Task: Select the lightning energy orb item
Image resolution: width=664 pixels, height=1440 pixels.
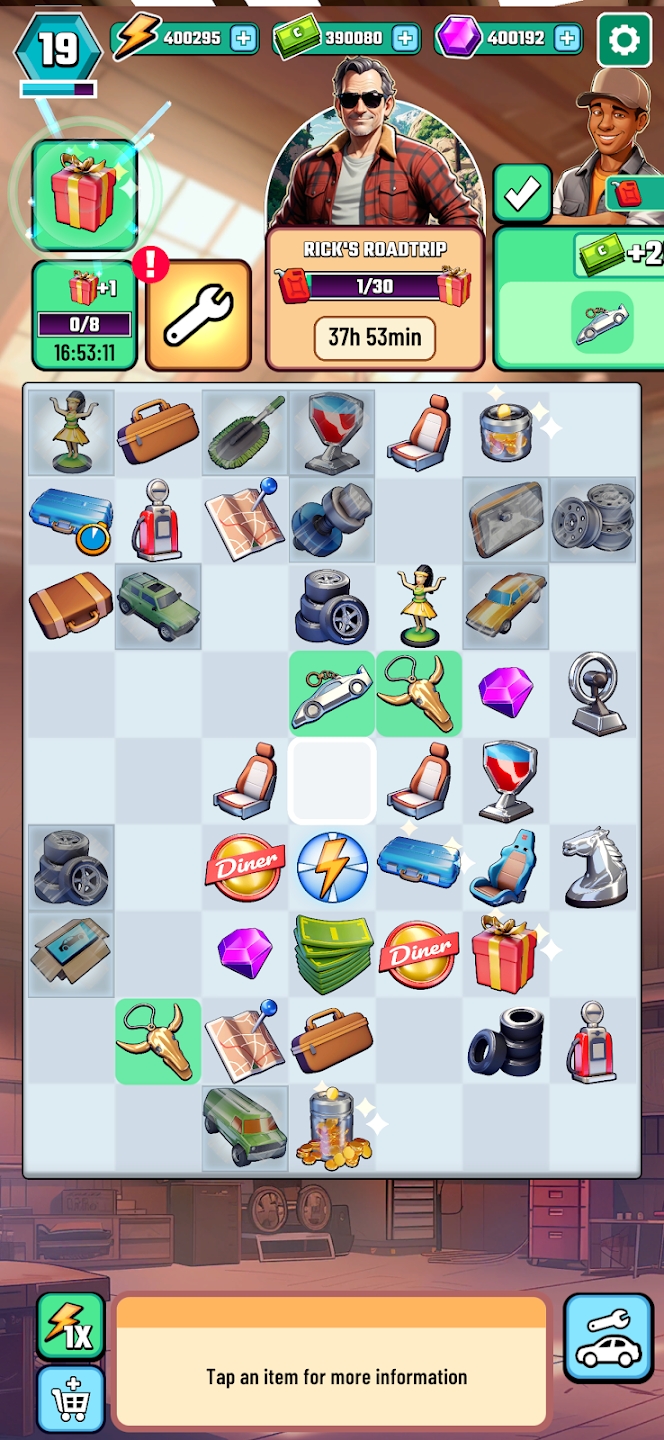Action: [332, 867]
